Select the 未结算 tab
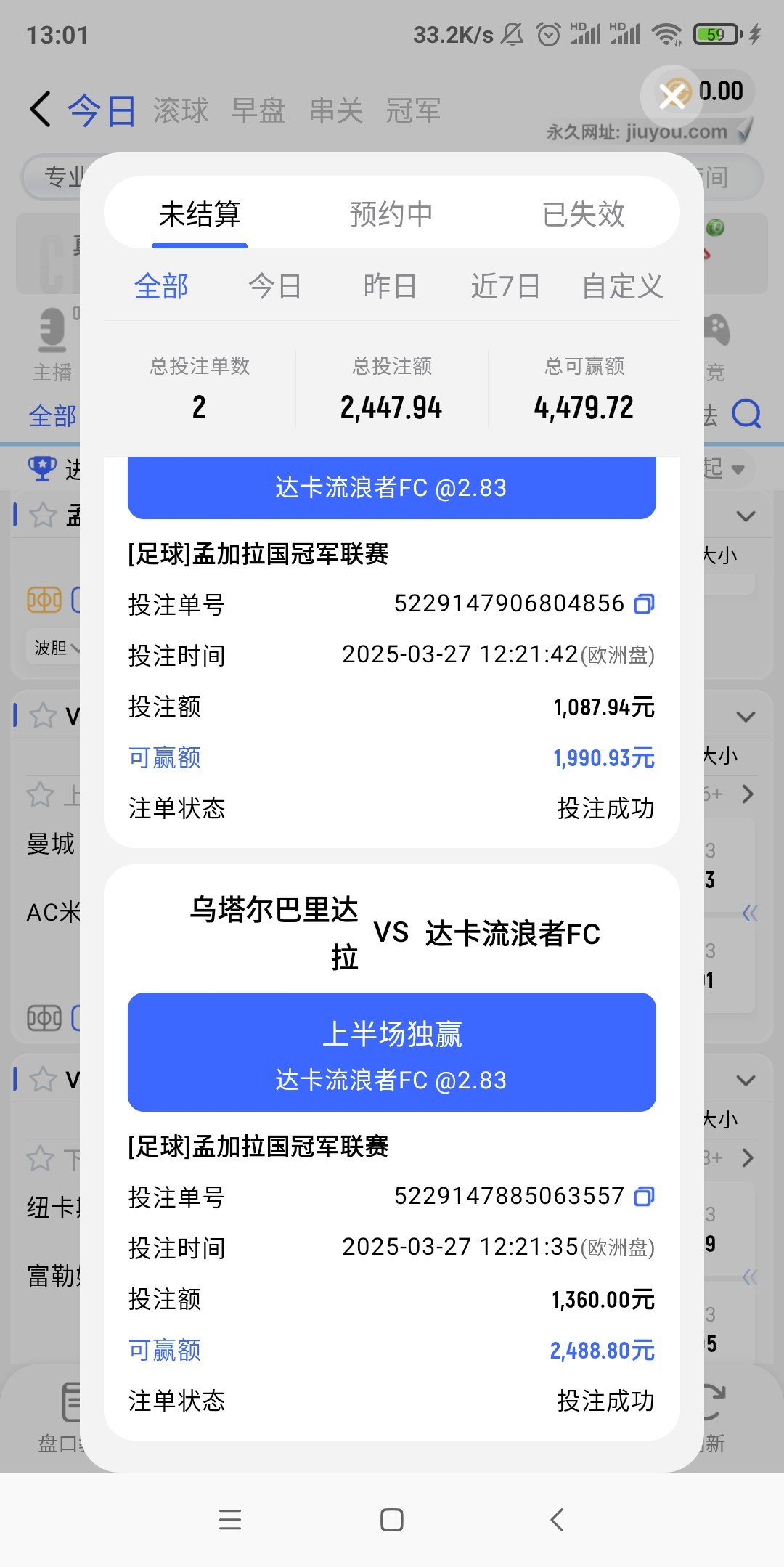This screenshot has height=1567, width=784. [x=200, y=214]
